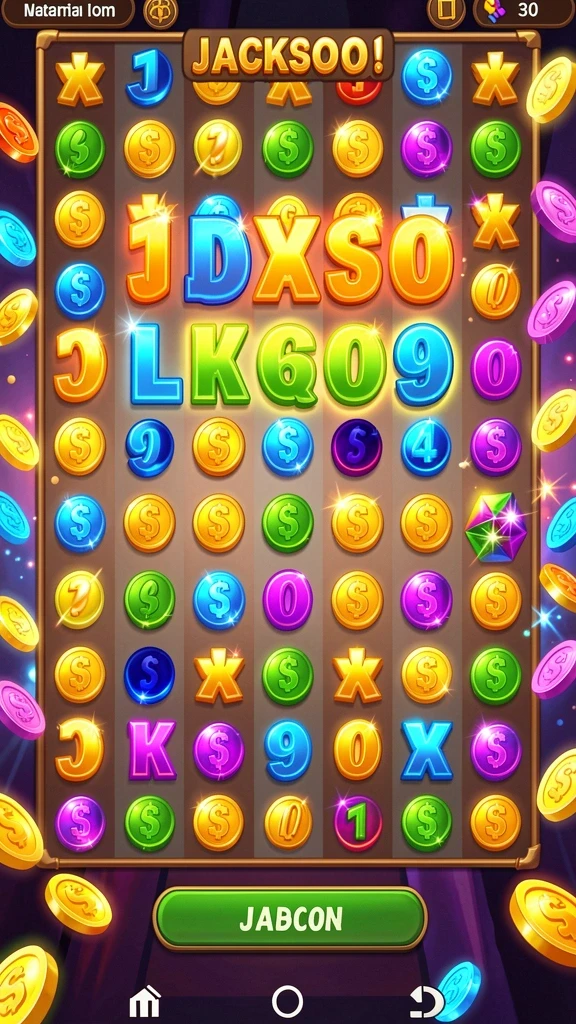Navigate back with the system back button
Viewport: 576px width, 1024px height.
pos(427,1001)
